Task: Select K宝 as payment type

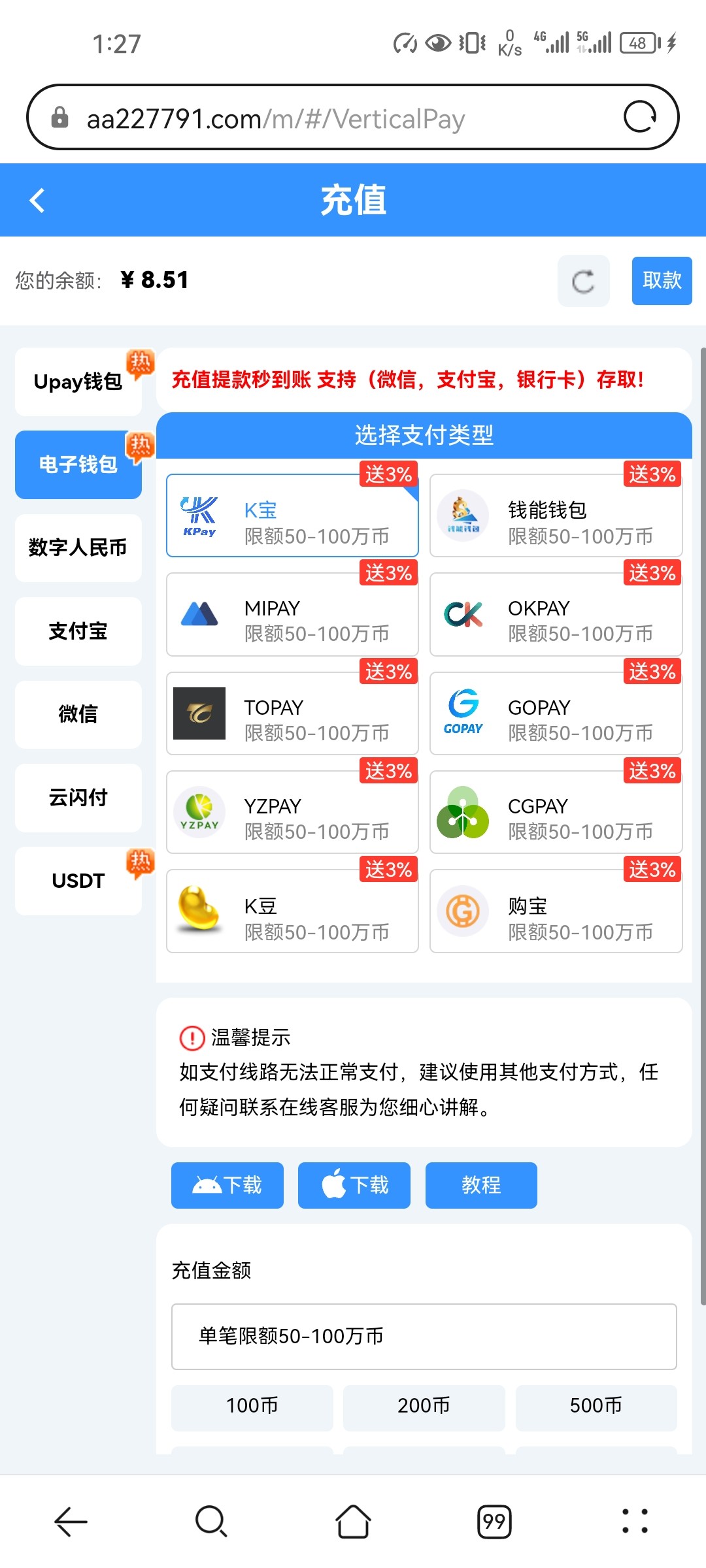Action: pyautogui.click(x=292, y=516)
